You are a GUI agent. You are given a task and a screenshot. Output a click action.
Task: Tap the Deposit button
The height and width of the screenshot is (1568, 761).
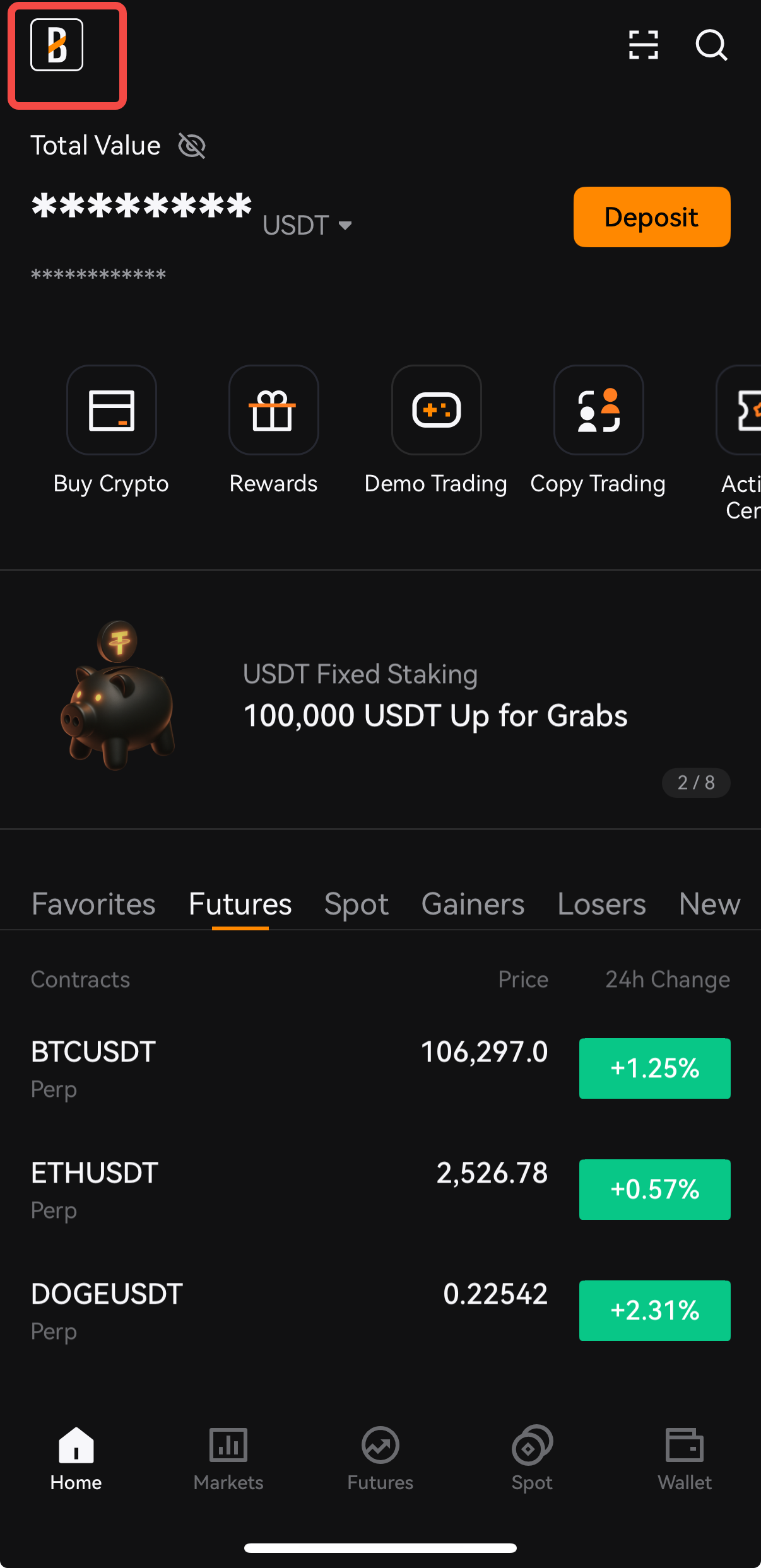tap(652, 217)
